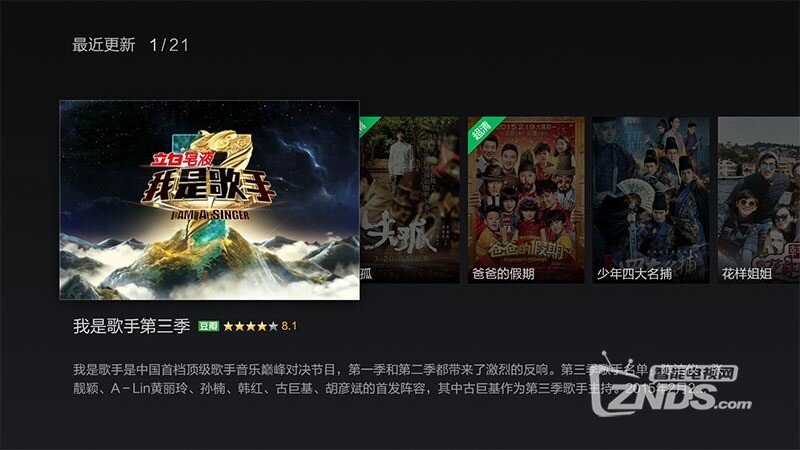Viewport: 800px width, 450px height.
Task: Select 花样姐姐 show poster
Action: click(x=759, y=200)
